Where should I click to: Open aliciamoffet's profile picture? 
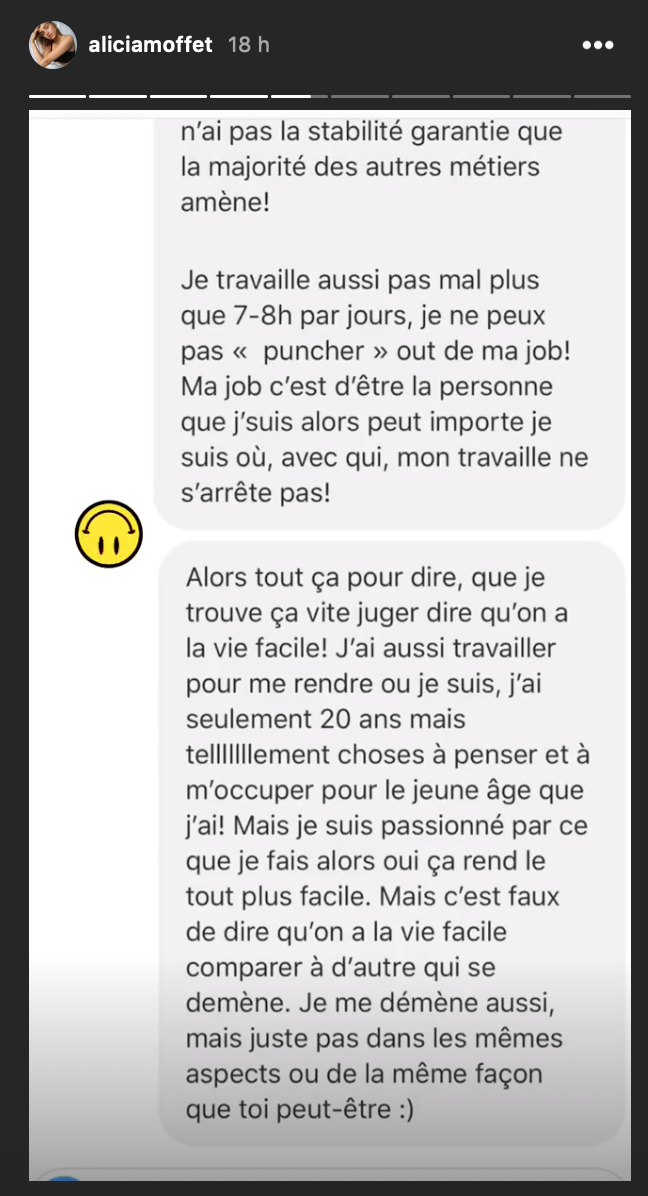(52, 45)
